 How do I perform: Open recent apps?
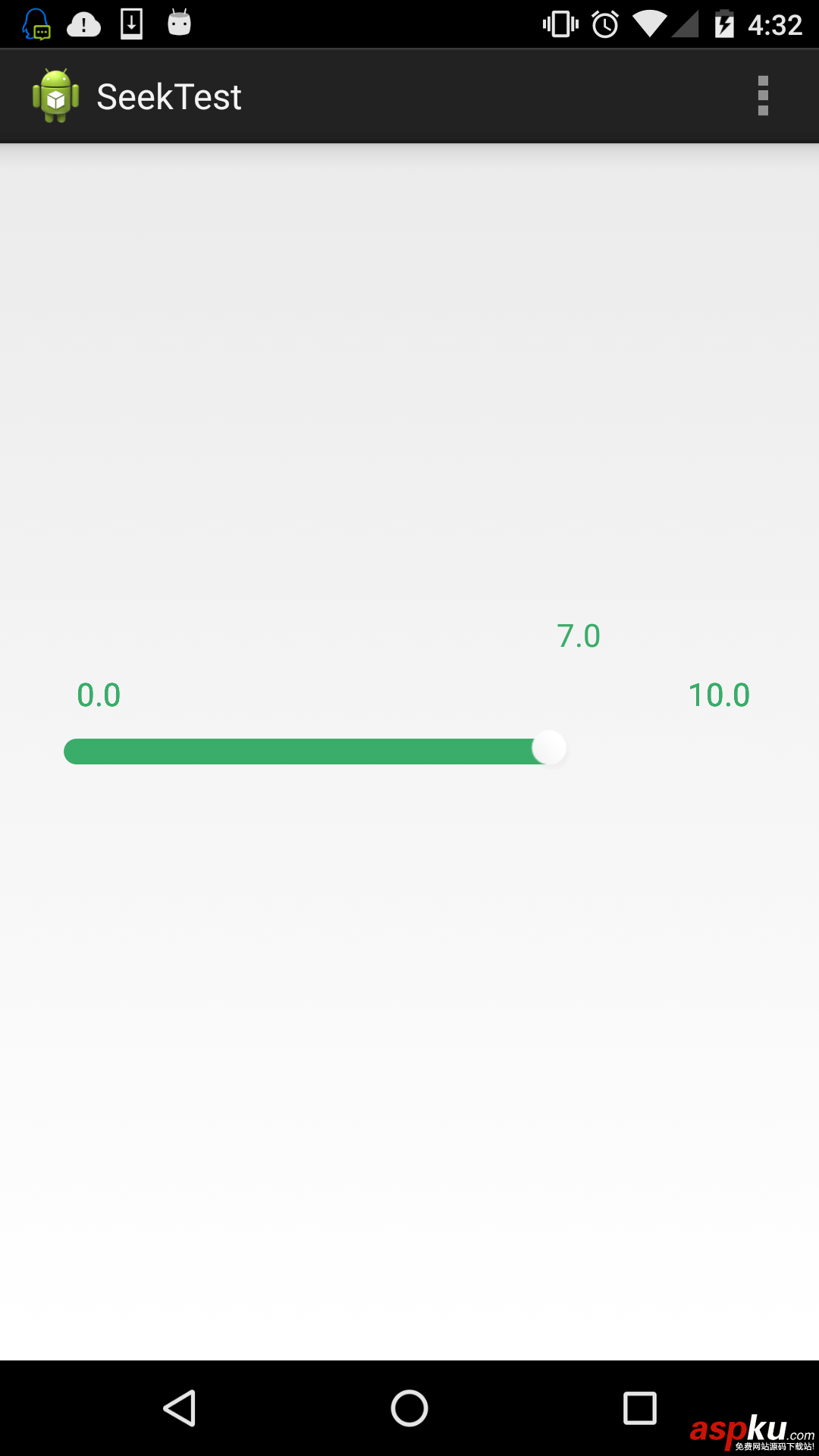[x=639, y=1408]
